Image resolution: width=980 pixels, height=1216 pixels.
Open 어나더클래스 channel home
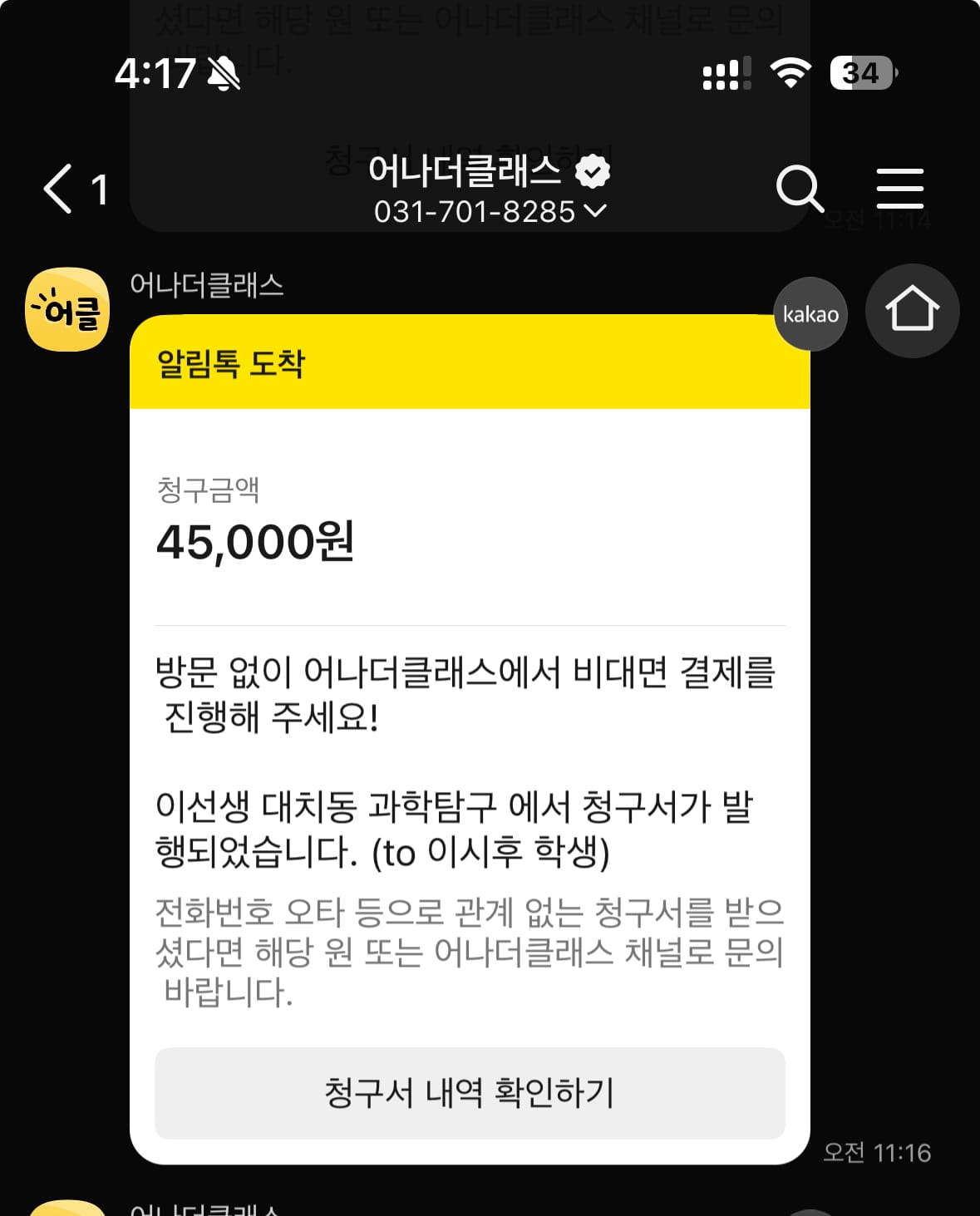(x=912, y=311)
